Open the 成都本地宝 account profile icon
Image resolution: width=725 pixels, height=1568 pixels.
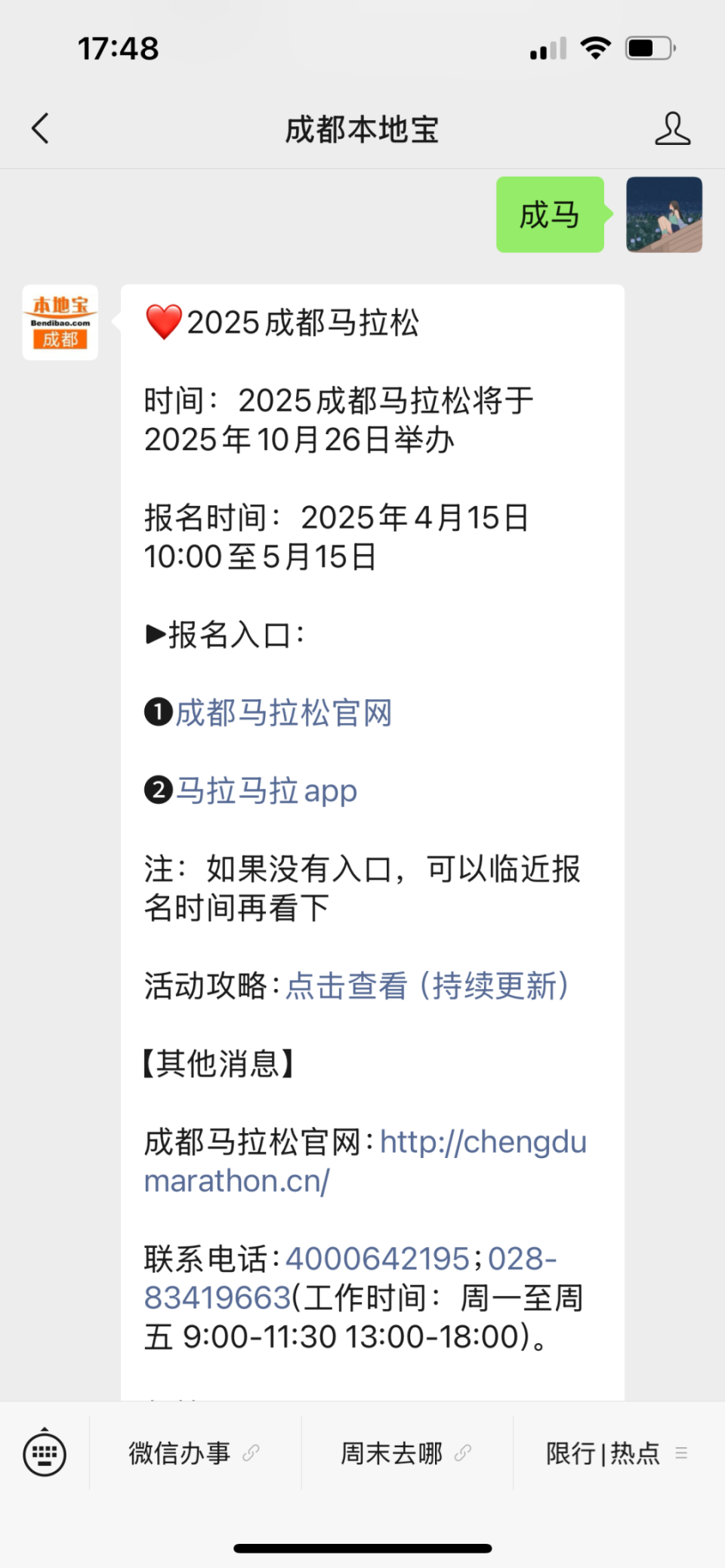671,128
